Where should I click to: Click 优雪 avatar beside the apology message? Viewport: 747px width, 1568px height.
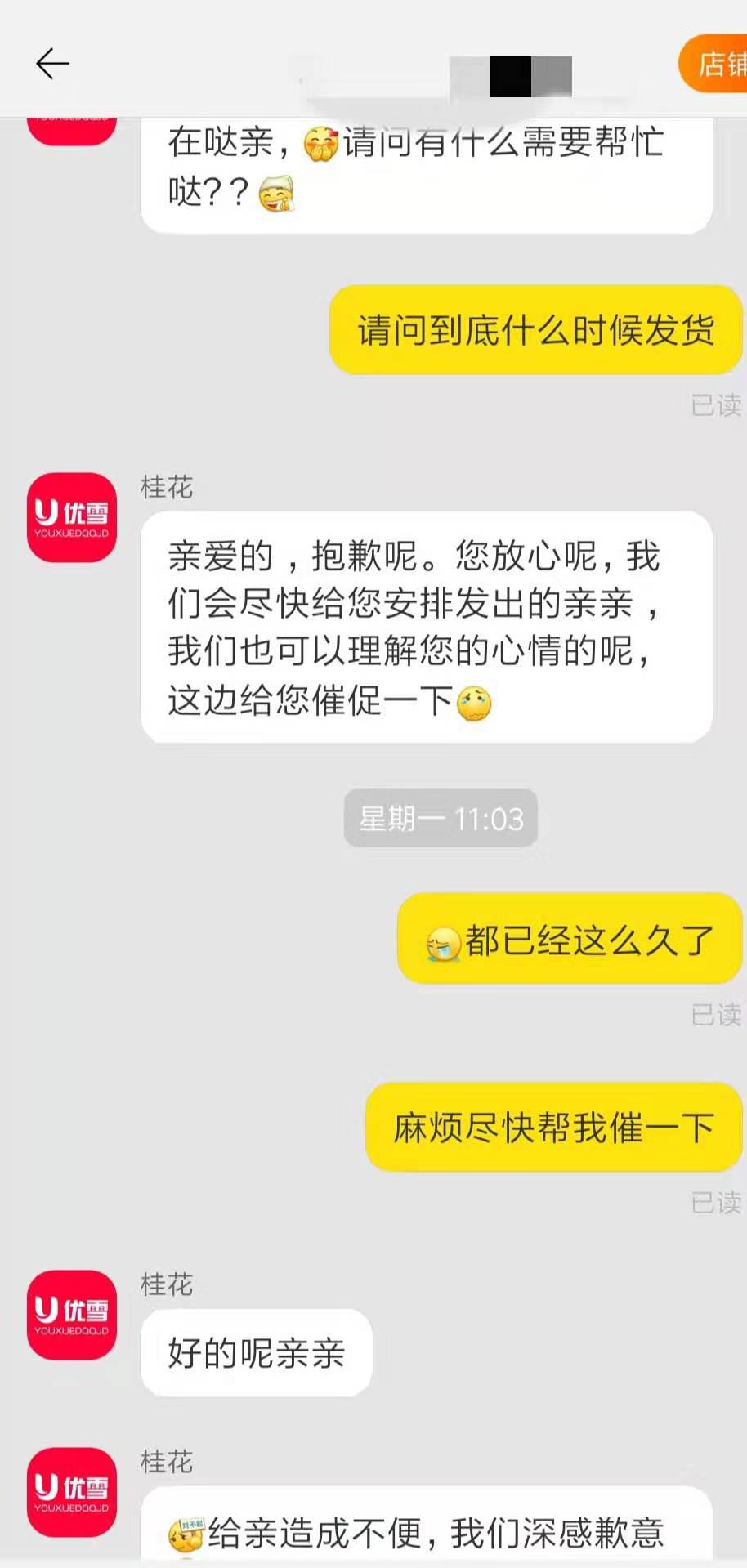point(71,517)
